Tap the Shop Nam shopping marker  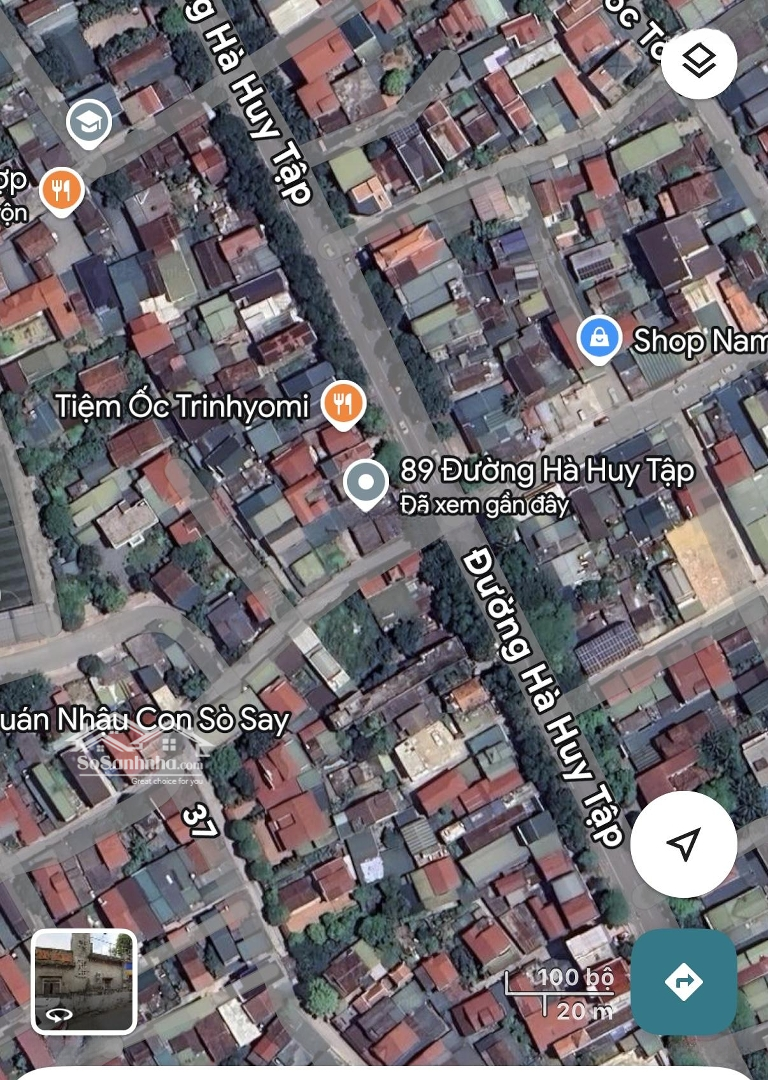pyautogui.click(x=599, y=340)
